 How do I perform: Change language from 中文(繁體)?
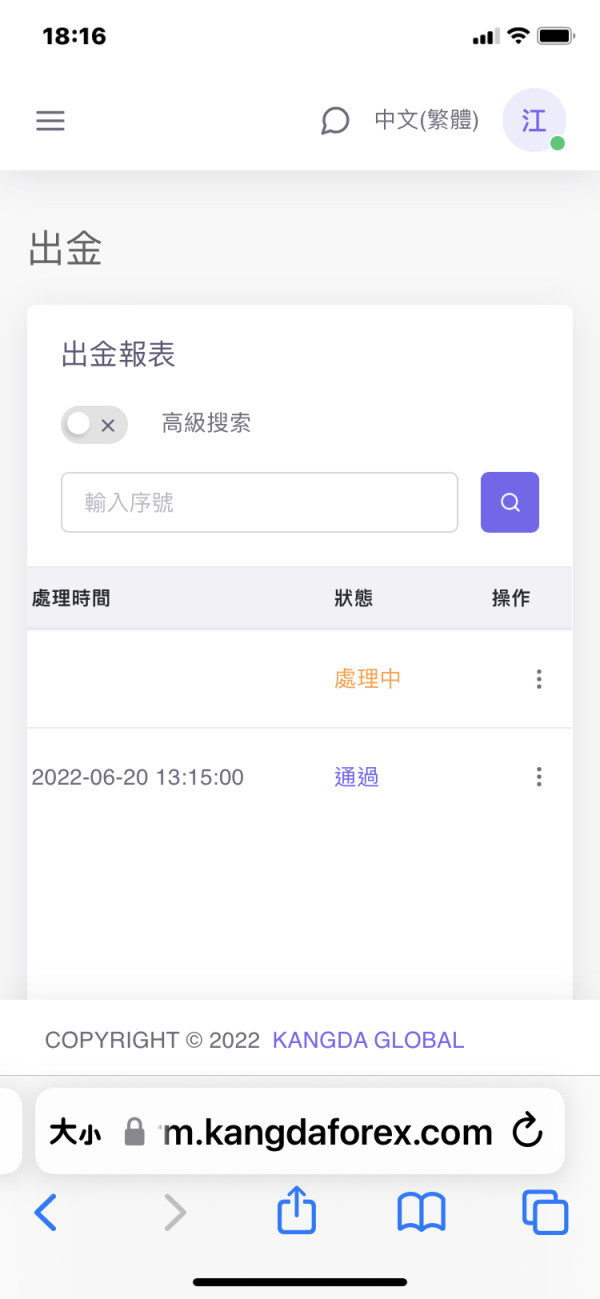(x=426, y=121)
